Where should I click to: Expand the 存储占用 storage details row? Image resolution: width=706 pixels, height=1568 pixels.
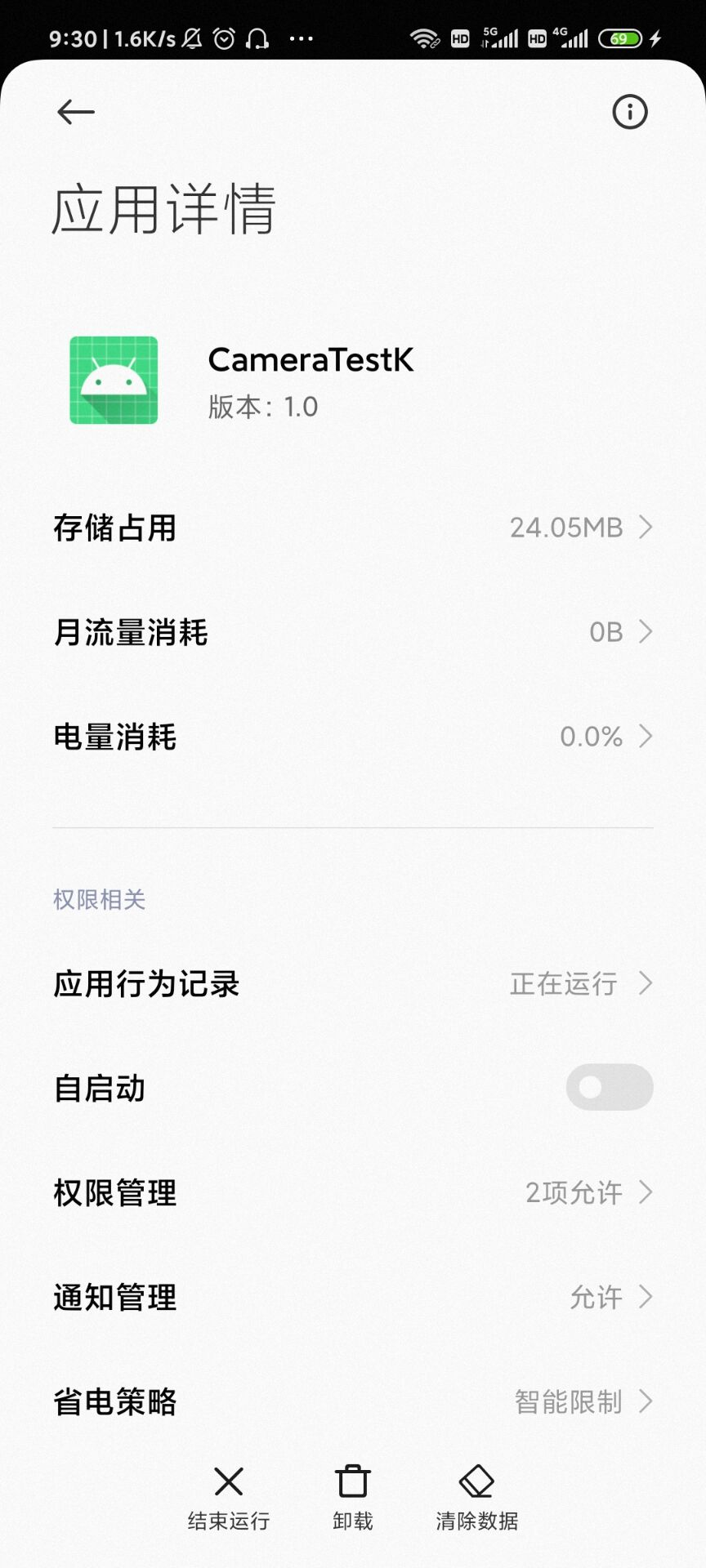tap(351, 528)
